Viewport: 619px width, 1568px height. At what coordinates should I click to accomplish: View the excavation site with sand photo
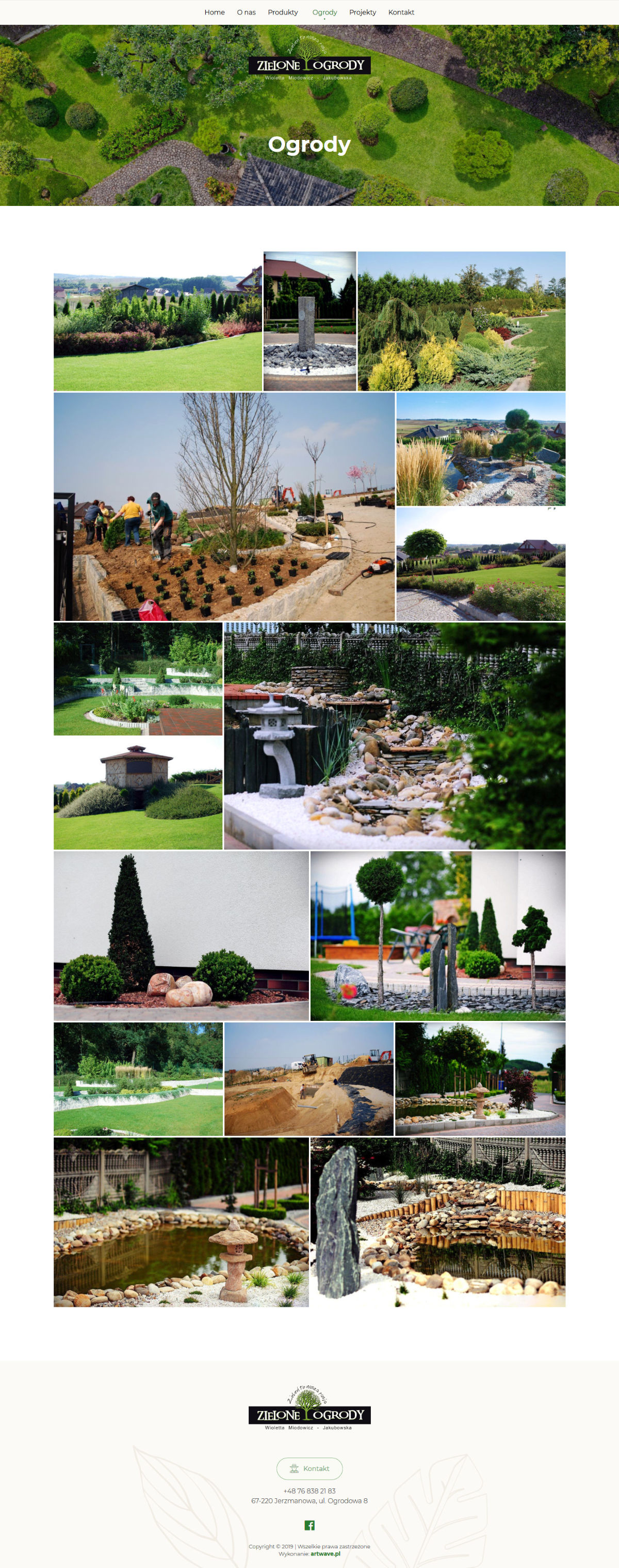309,1079
